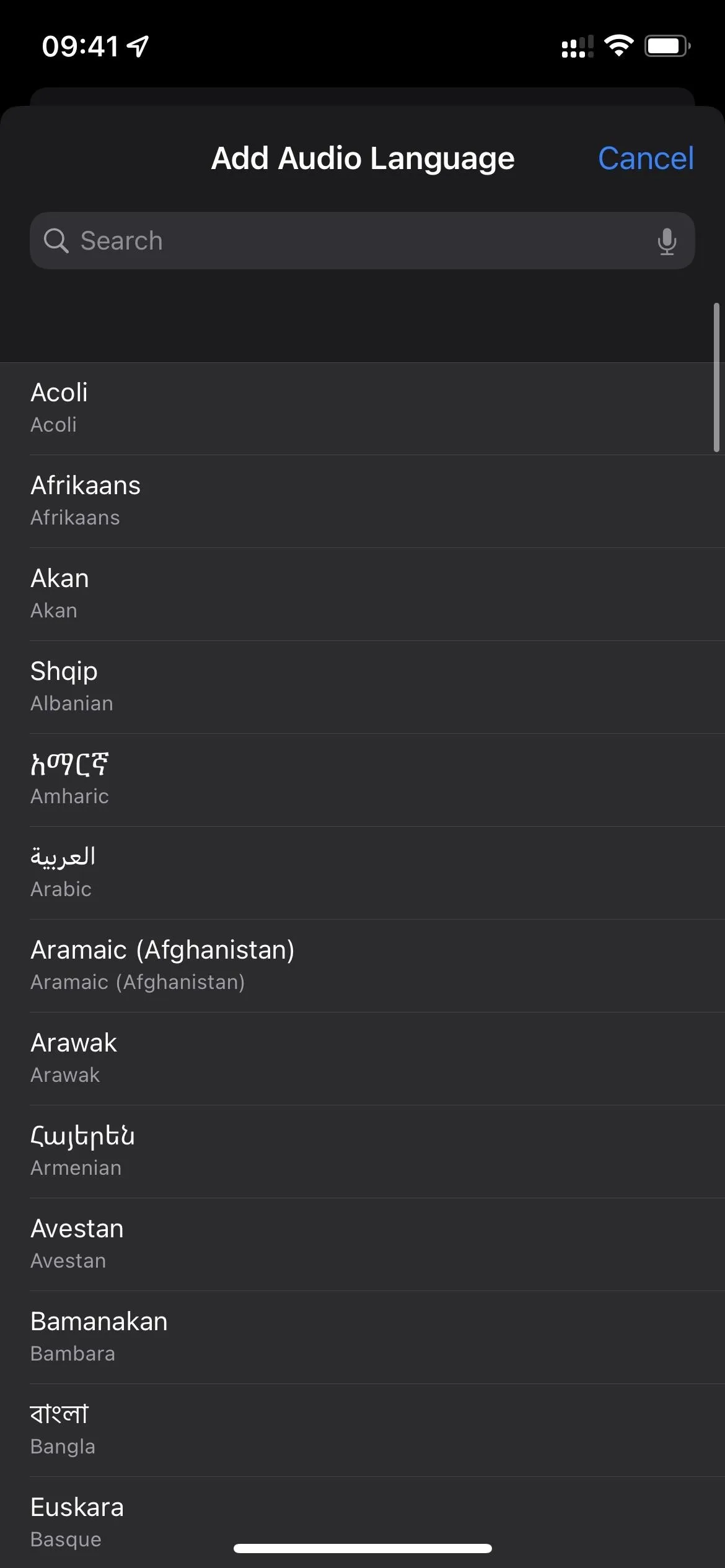Select the Armenian language row
Image resolution: width=725 pixels, height=1568 pixels.
[362, 1152]
